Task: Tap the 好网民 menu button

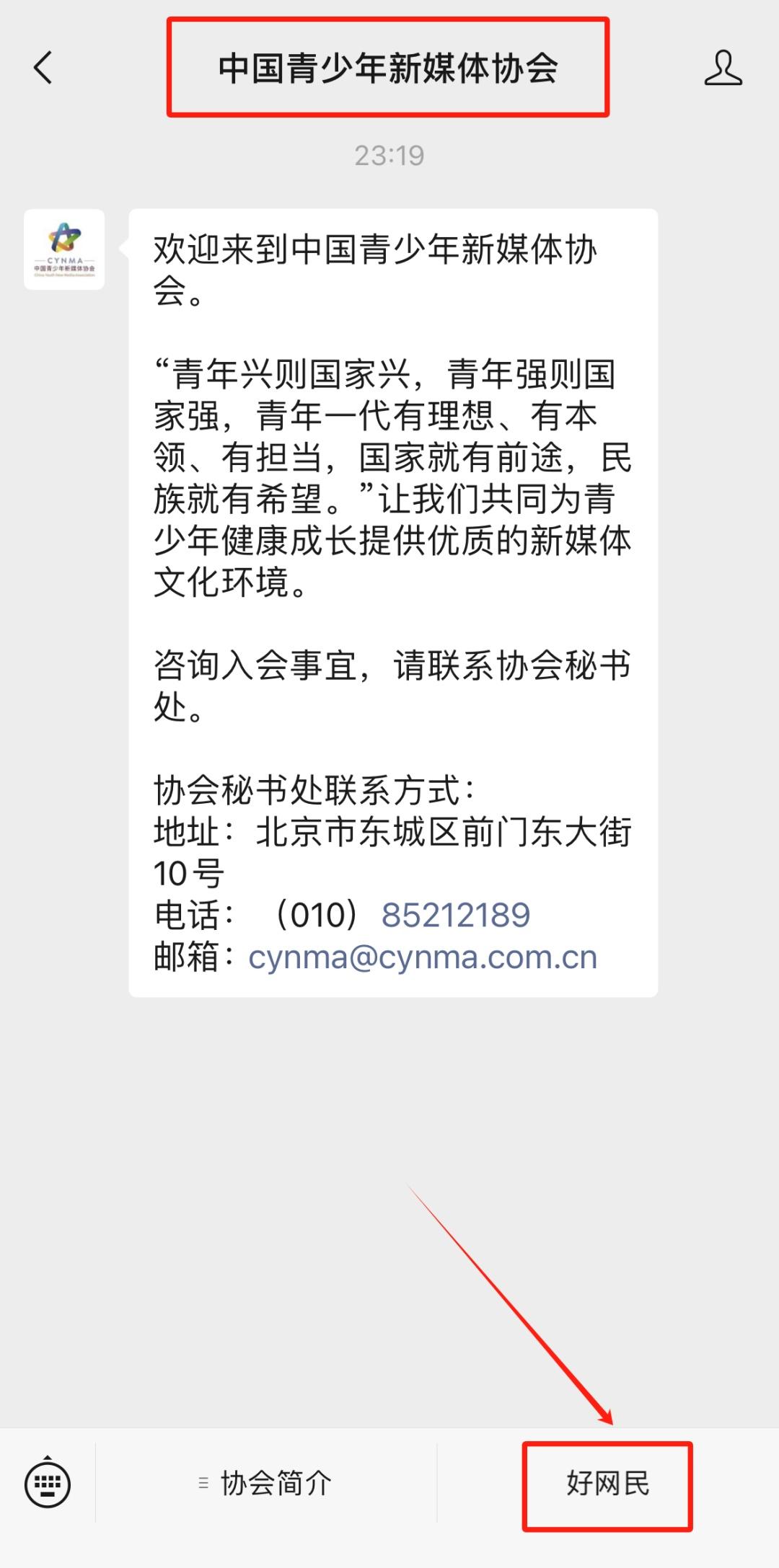Action: [x=607, y=1484]
